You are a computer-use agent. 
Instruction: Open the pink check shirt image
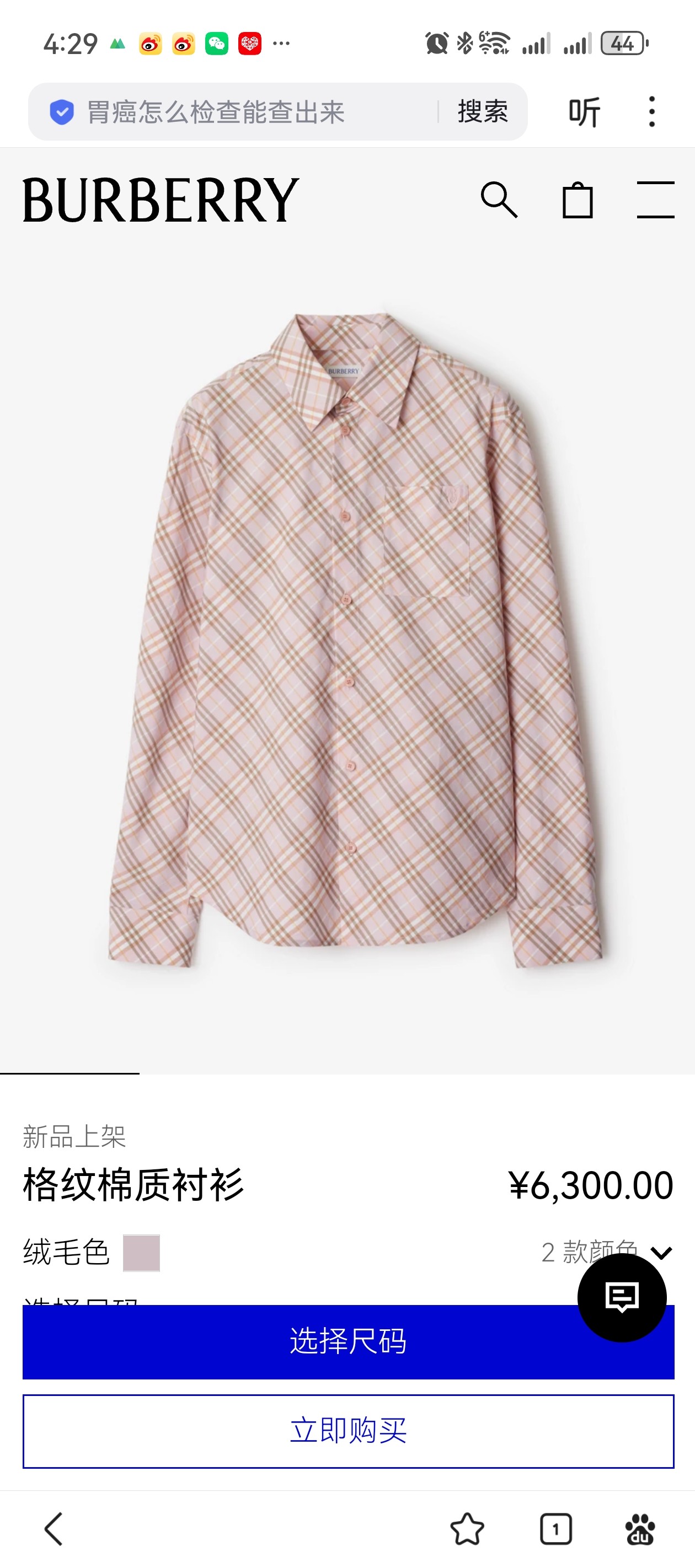point(353,639)
